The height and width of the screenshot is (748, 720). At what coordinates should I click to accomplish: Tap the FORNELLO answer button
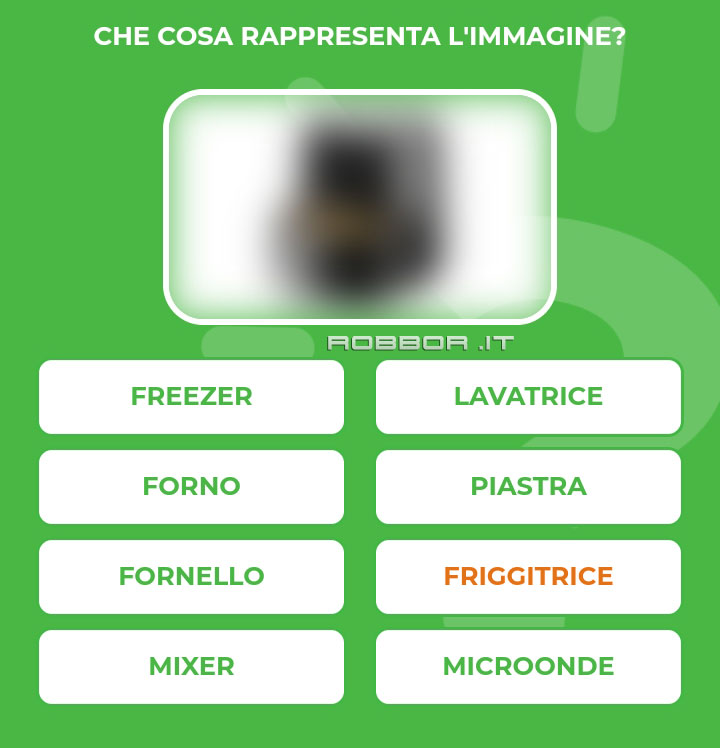pyautogui.click(x=191, y=577)
